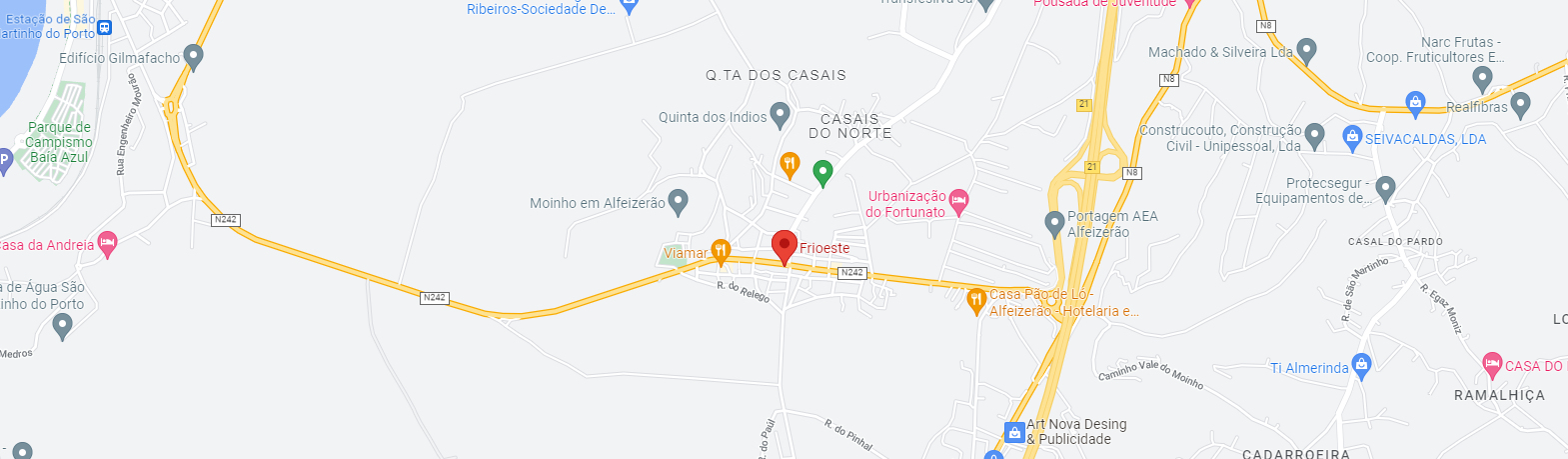This screenshot has width=1568, height=459.
Task: Open Narc Frutas cooperative marker
Action: coord(1482,77)
